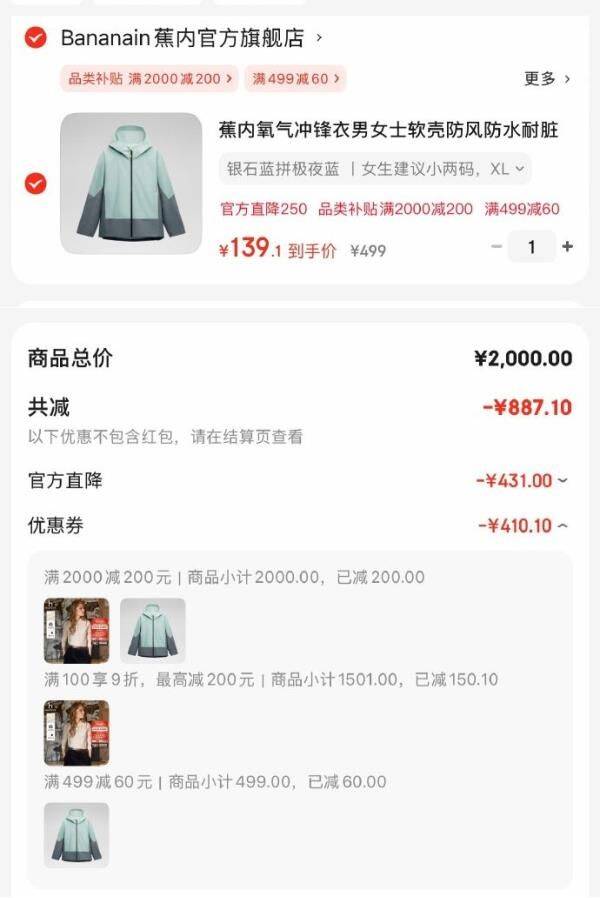The width and height of the screenshot is (600, 898).
Task: Expand the 官方直降 discount details
Action: [x=523, y=481]
